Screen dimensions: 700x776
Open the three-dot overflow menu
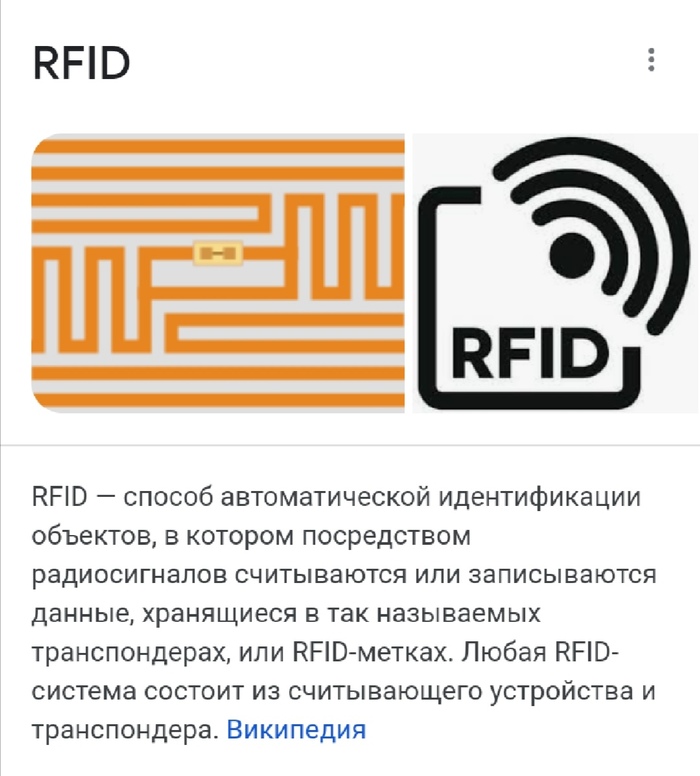coord(651,60)
